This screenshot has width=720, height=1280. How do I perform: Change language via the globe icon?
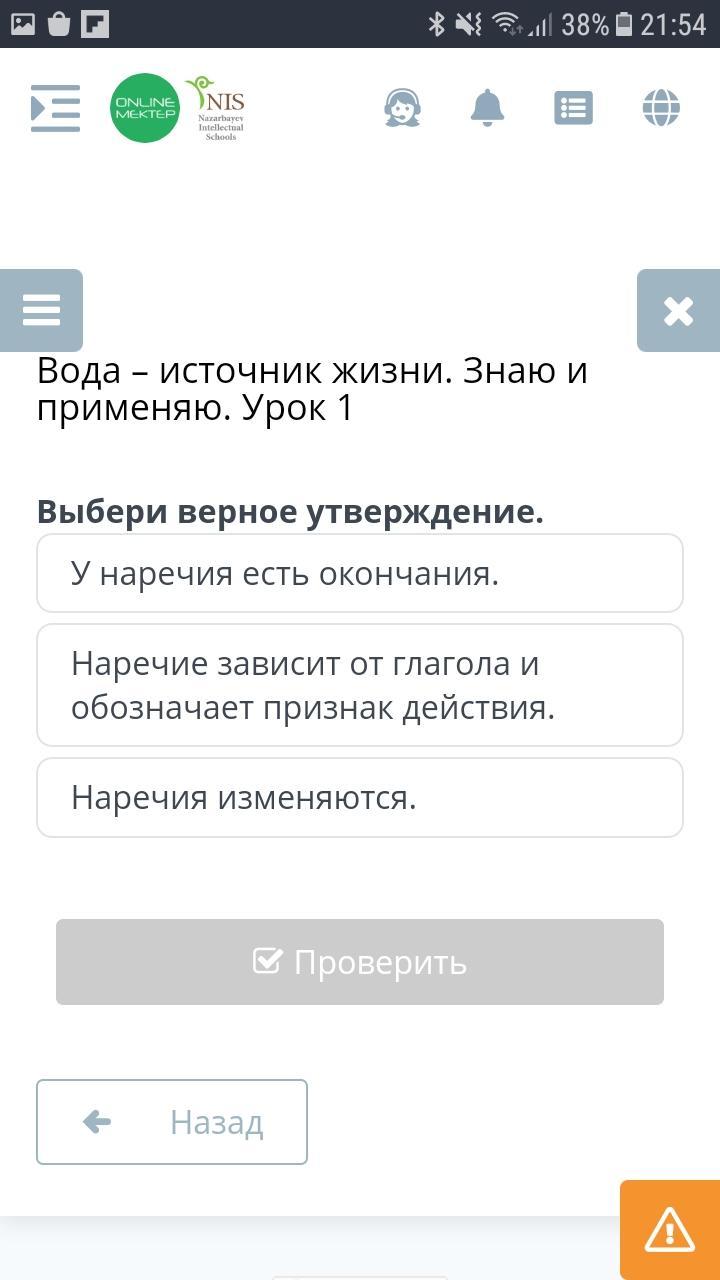(661, 108)
